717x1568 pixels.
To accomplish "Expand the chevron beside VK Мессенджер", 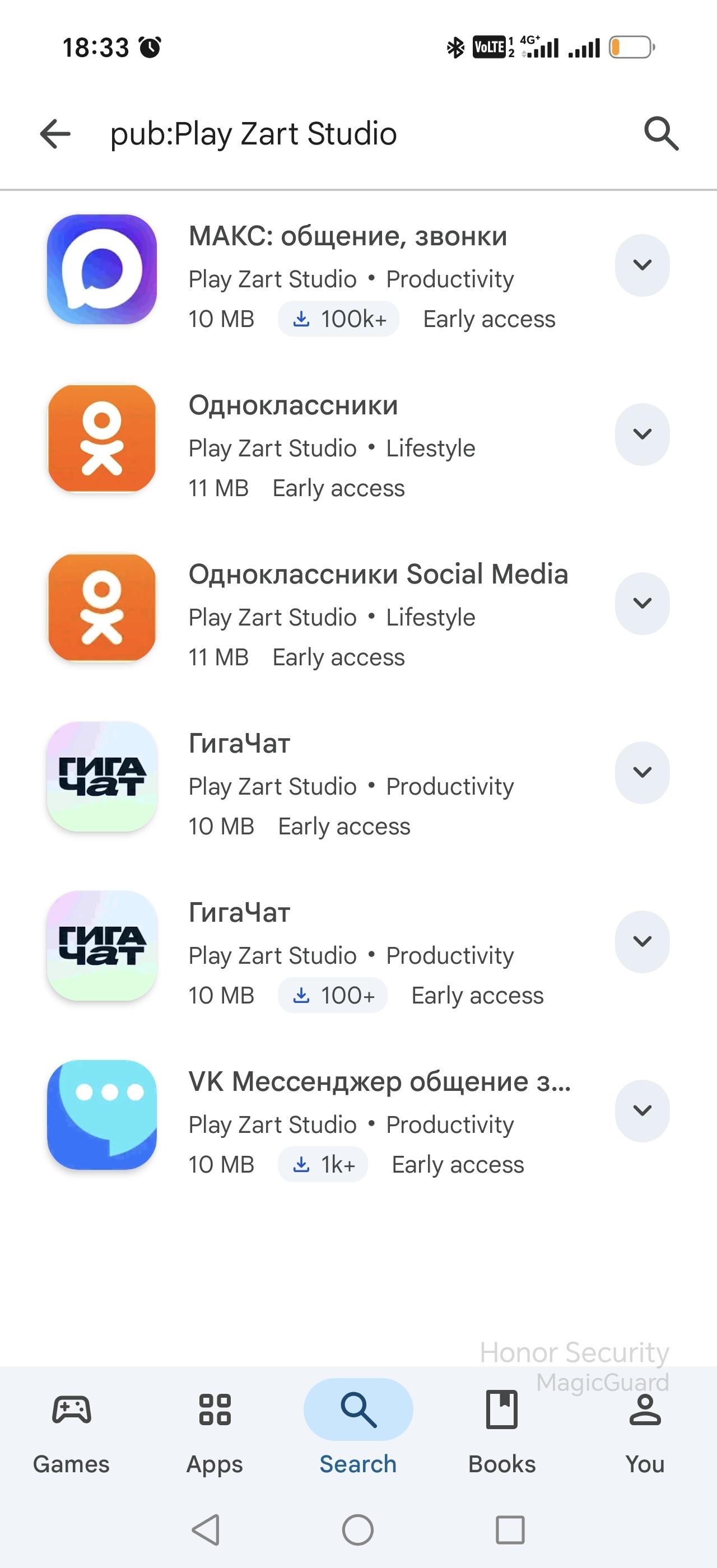I will click(642, 1111).
